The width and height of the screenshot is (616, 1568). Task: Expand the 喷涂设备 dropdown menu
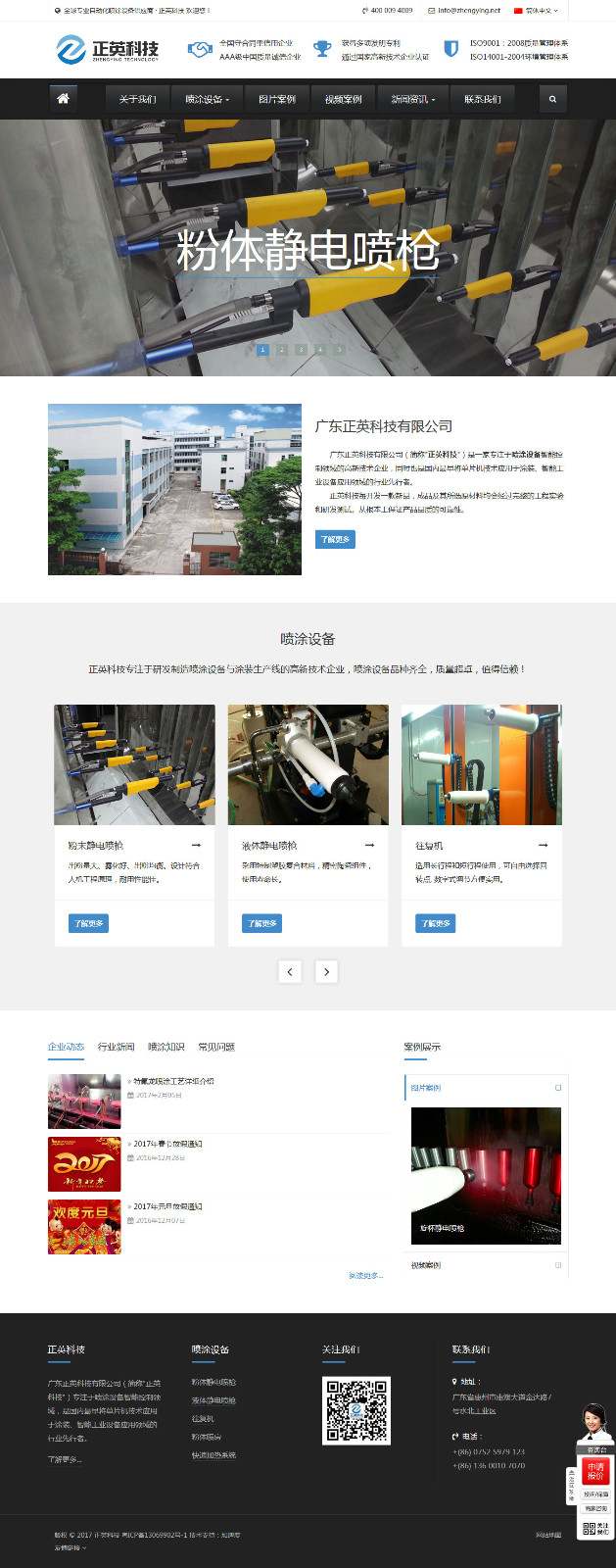(207, 100)
